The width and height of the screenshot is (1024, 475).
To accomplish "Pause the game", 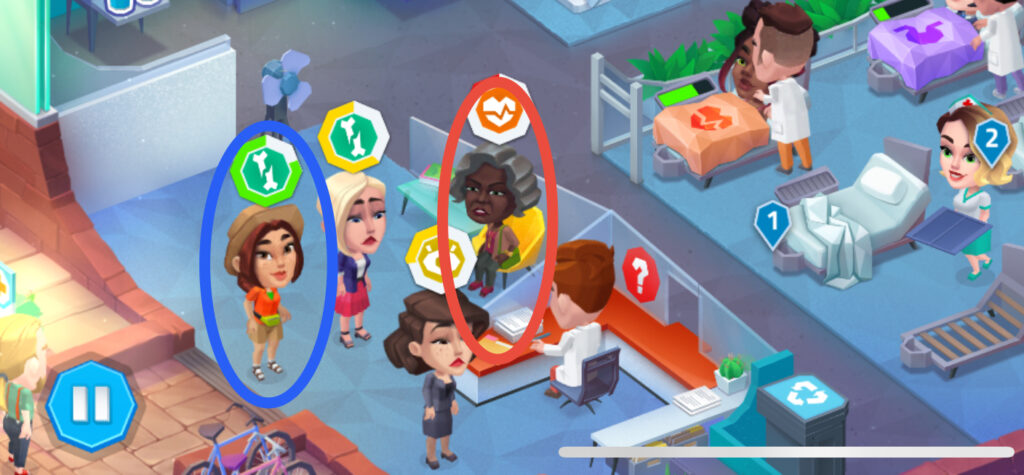I will tap(90, 407).
